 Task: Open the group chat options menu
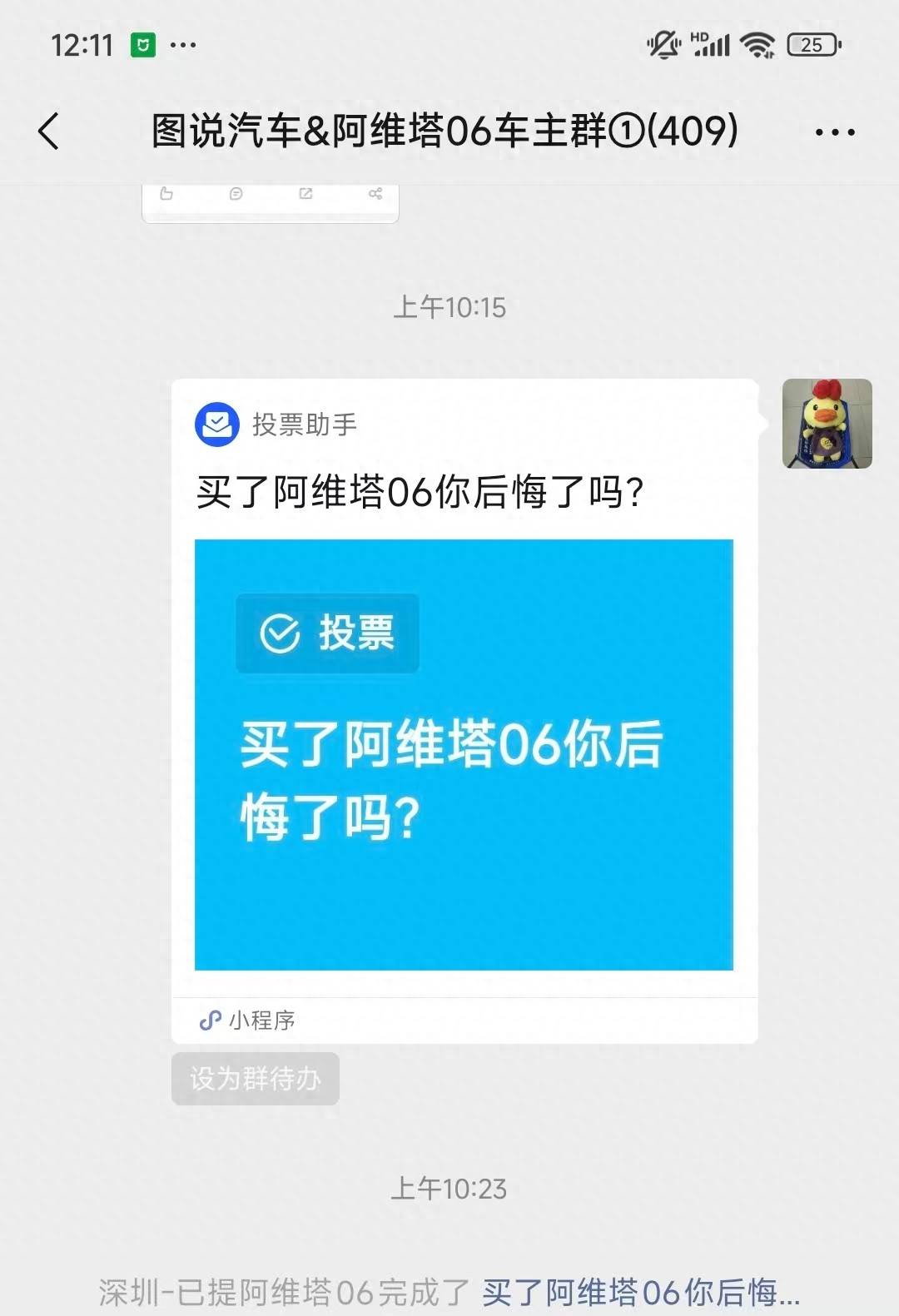[834, 132]
